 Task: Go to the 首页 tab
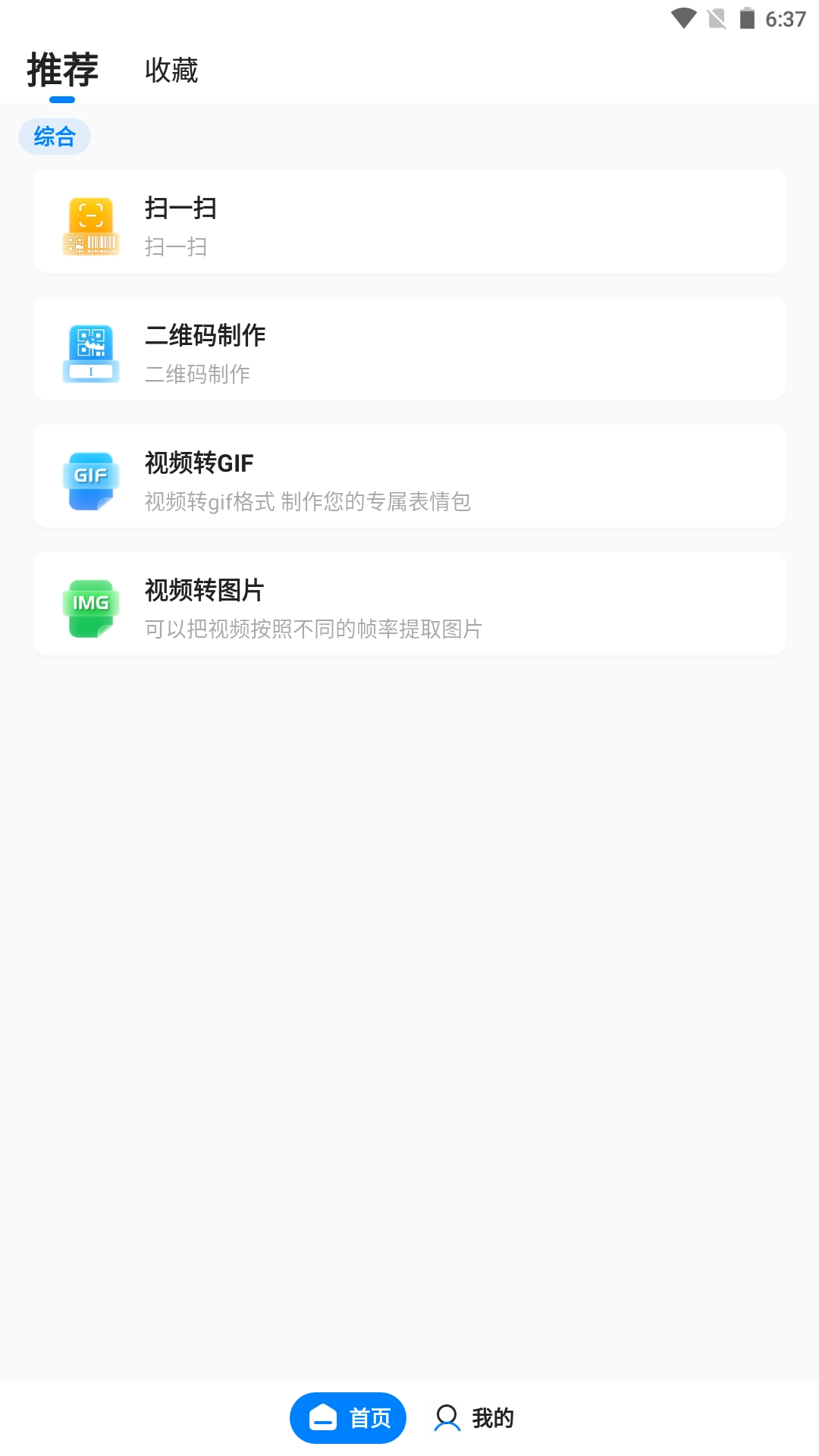(348, 1417)
